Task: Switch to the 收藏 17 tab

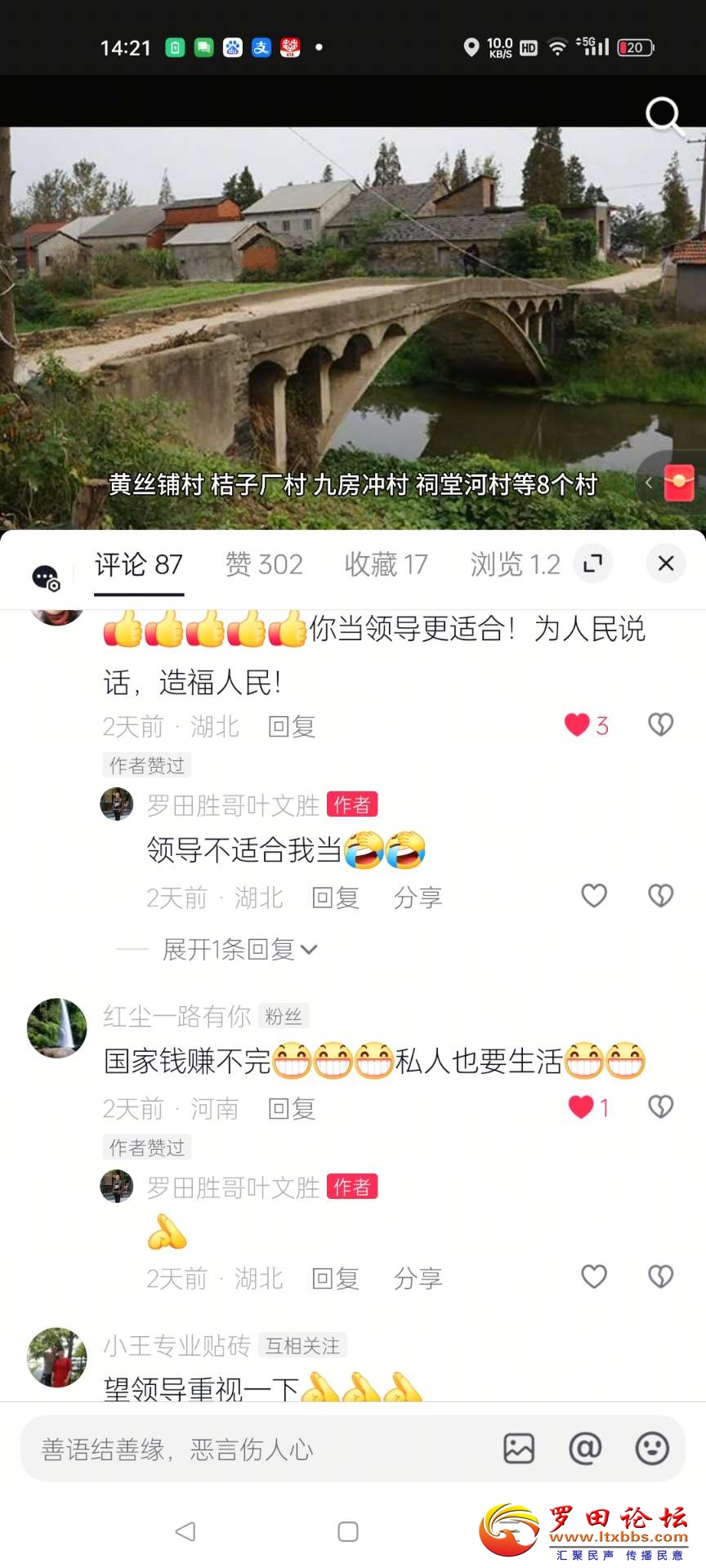Action: click(x=386, y=564)
